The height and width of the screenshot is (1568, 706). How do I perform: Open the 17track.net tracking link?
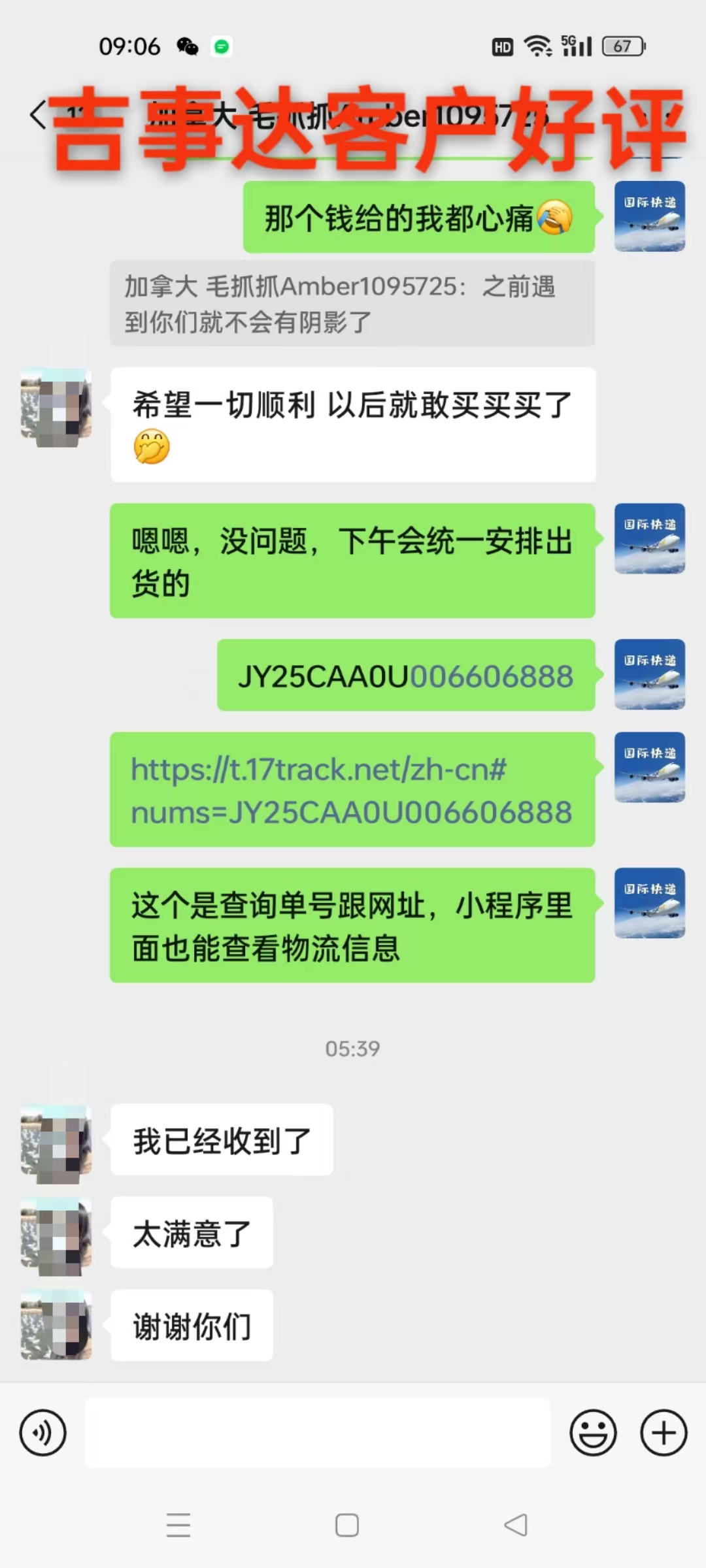352,791
